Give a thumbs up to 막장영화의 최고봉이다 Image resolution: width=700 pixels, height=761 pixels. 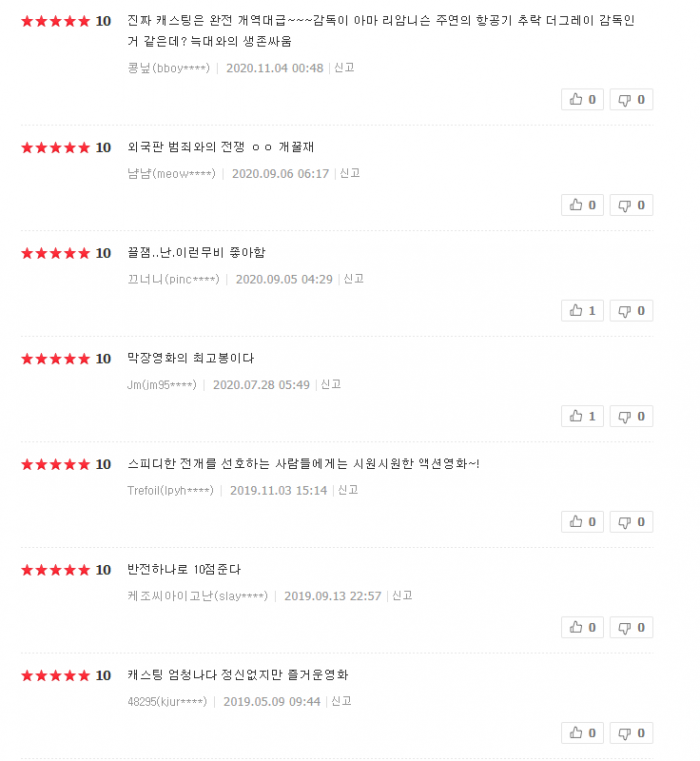click(x=582, y=416)
